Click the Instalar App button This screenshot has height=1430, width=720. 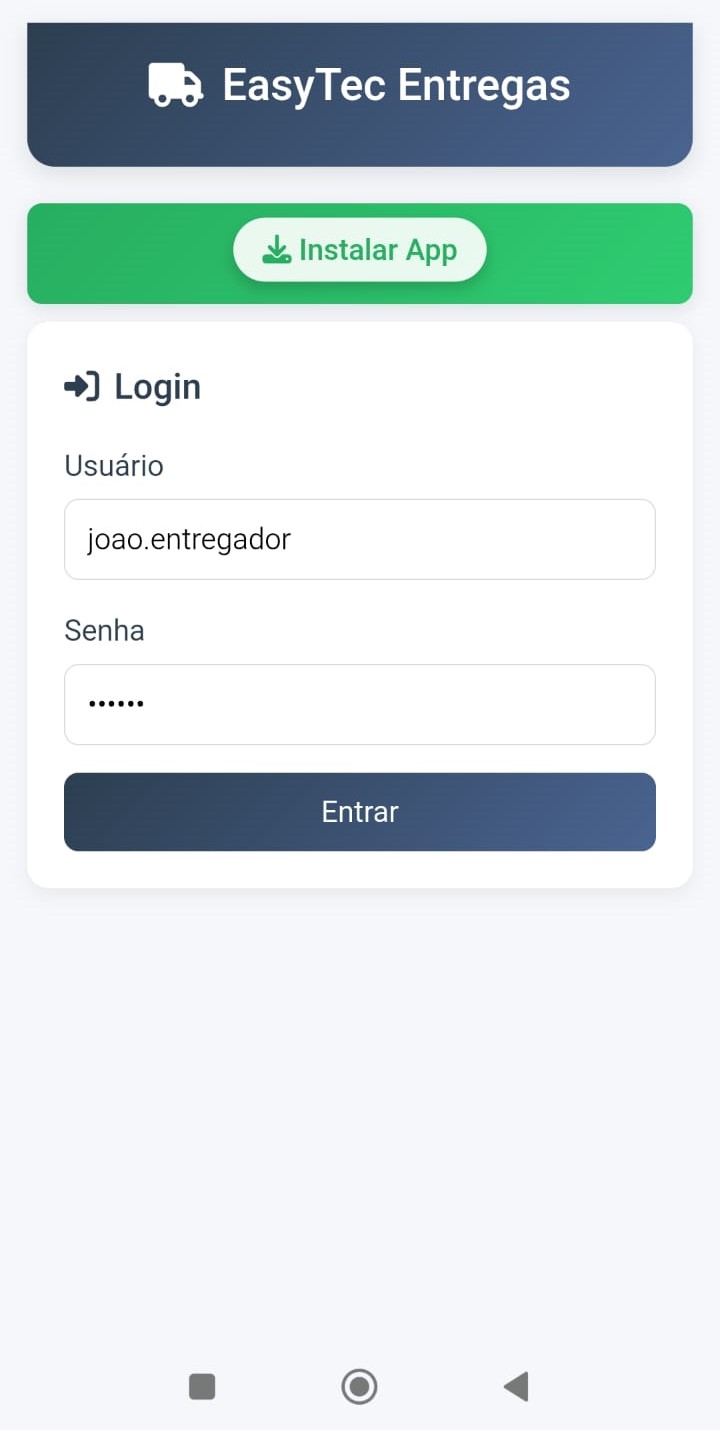click(x=360, y=249)
